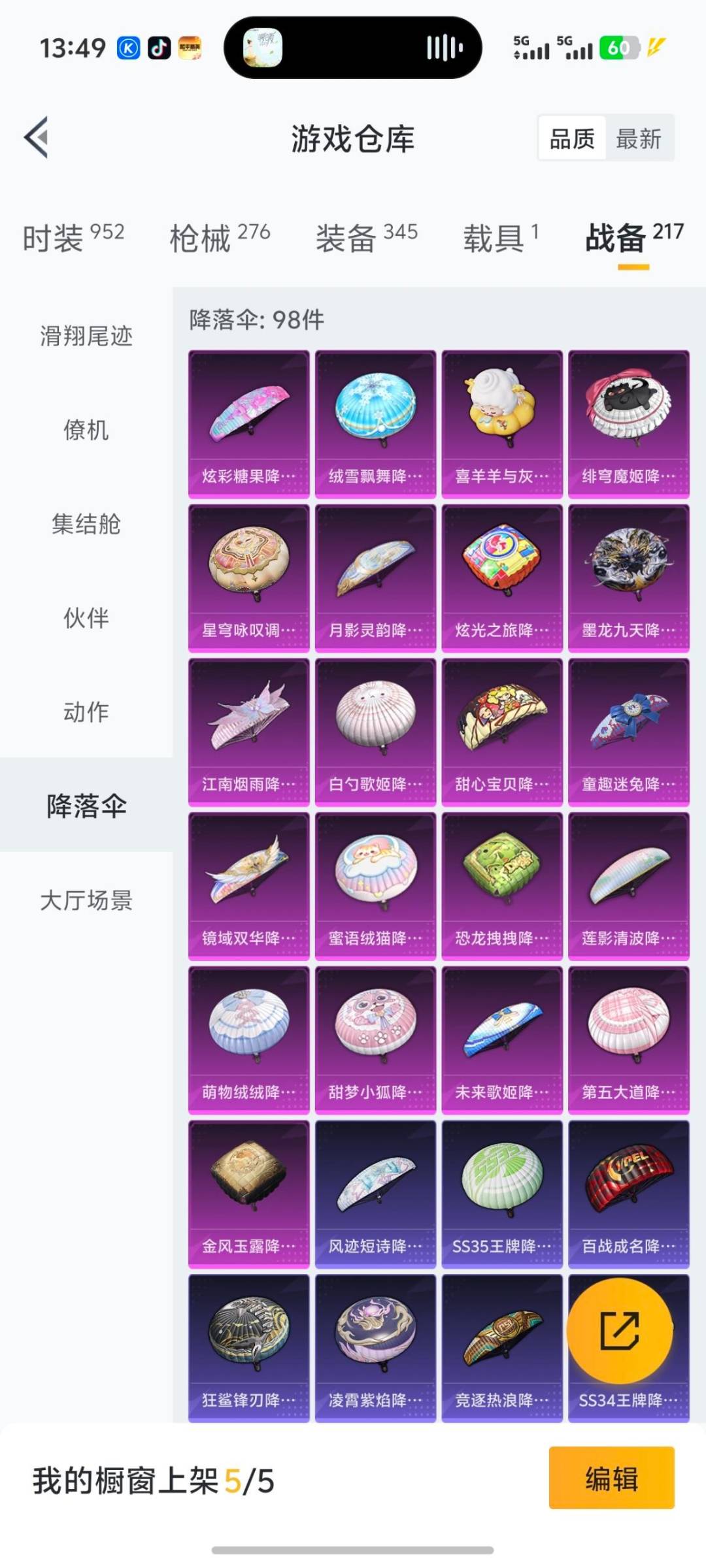Screen dimensions: 706x1568
Task: Select the 动作 category
Action: [x=85, y=712]
